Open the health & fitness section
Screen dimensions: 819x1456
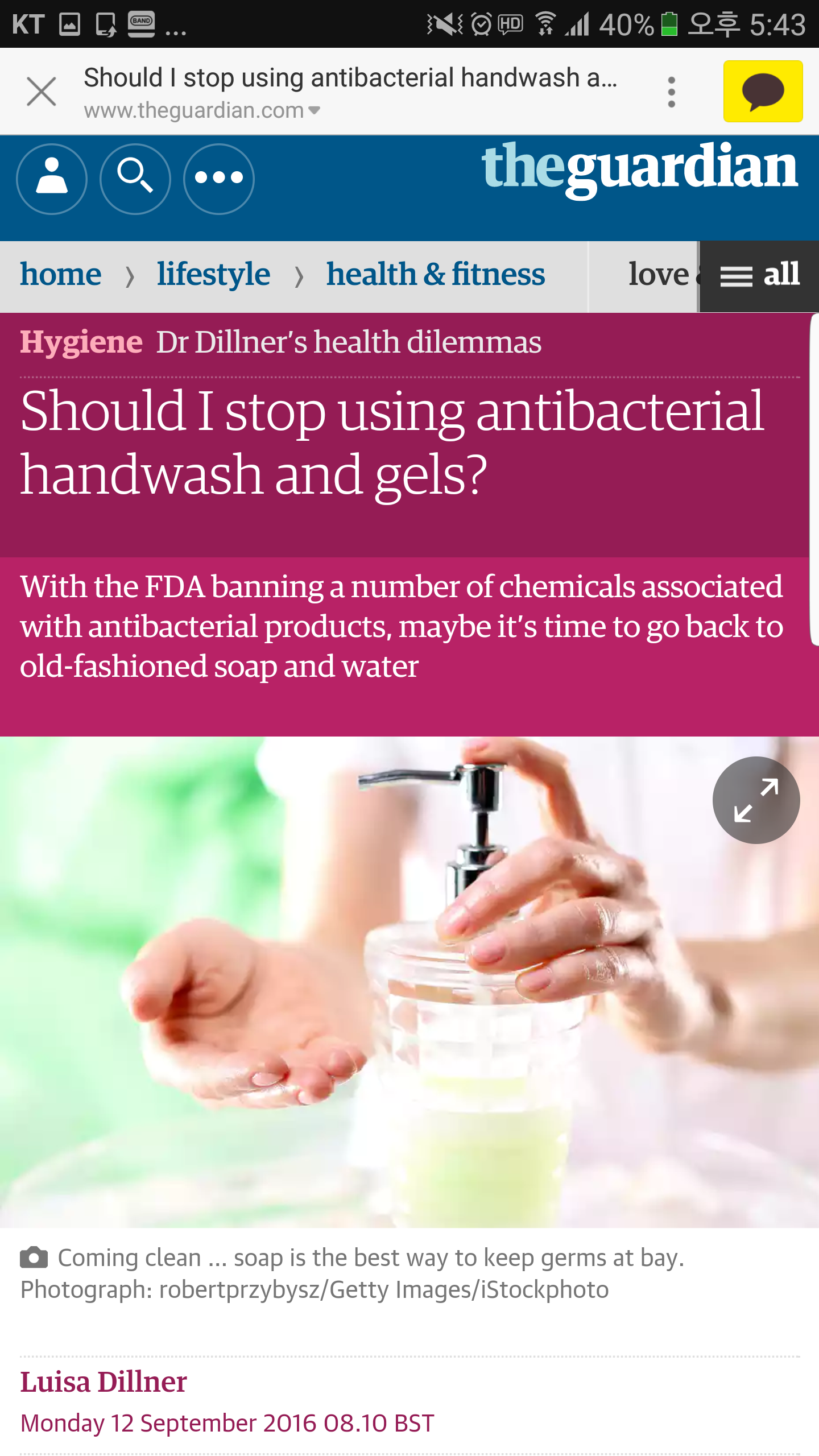coord(435,275)
